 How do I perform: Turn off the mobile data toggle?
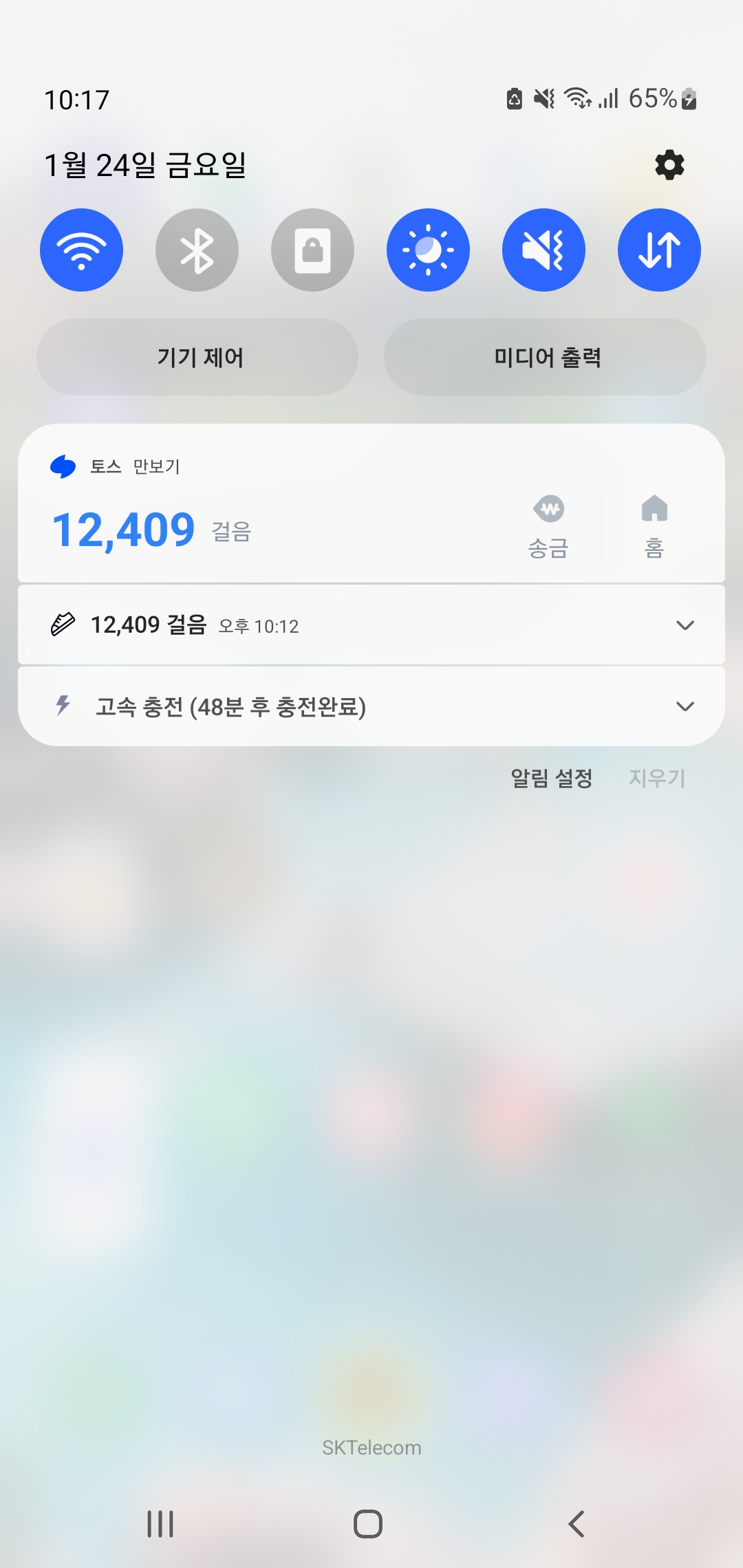coord(659,250)
